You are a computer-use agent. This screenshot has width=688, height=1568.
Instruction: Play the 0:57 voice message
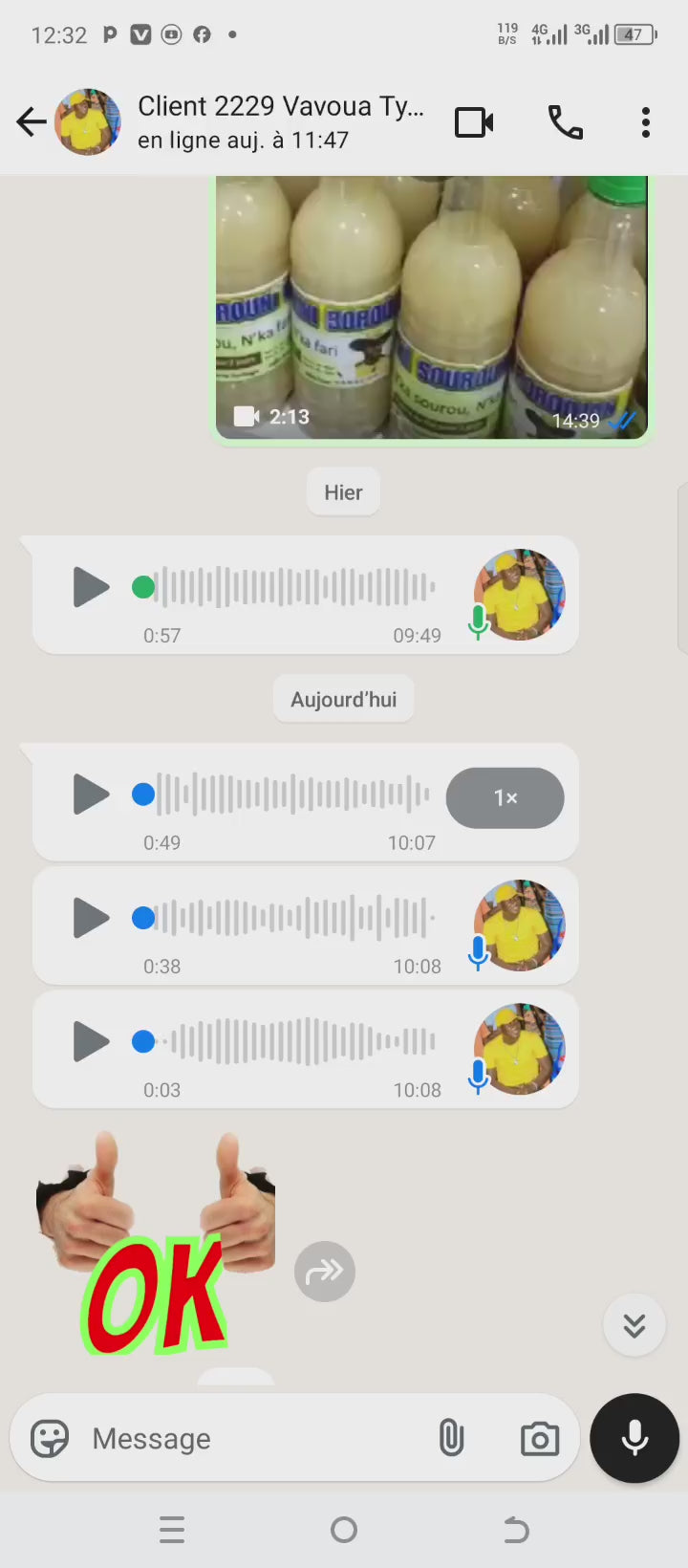[x=91, y=587]
